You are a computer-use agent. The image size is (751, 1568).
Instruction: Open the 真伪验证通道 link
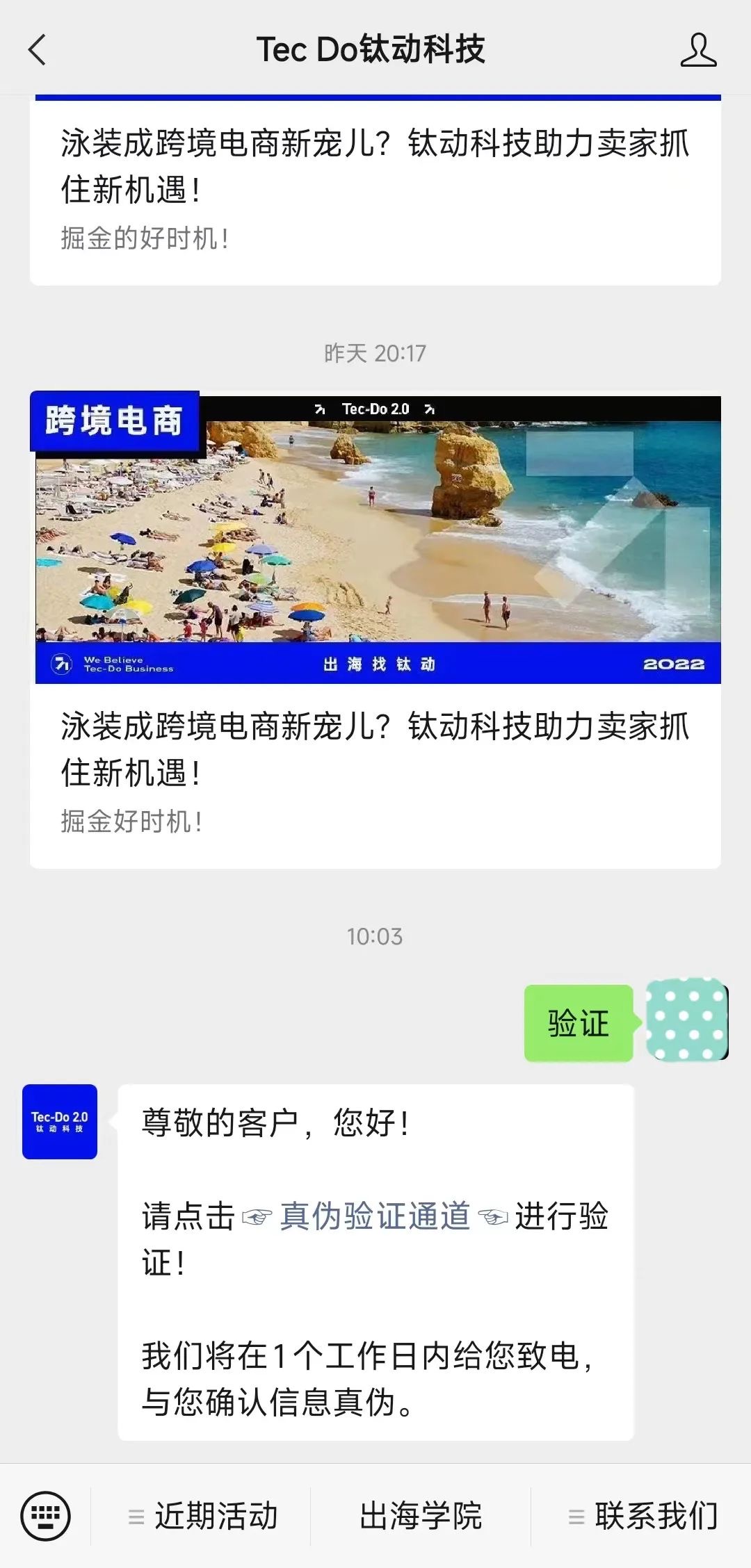(375, 1216)
